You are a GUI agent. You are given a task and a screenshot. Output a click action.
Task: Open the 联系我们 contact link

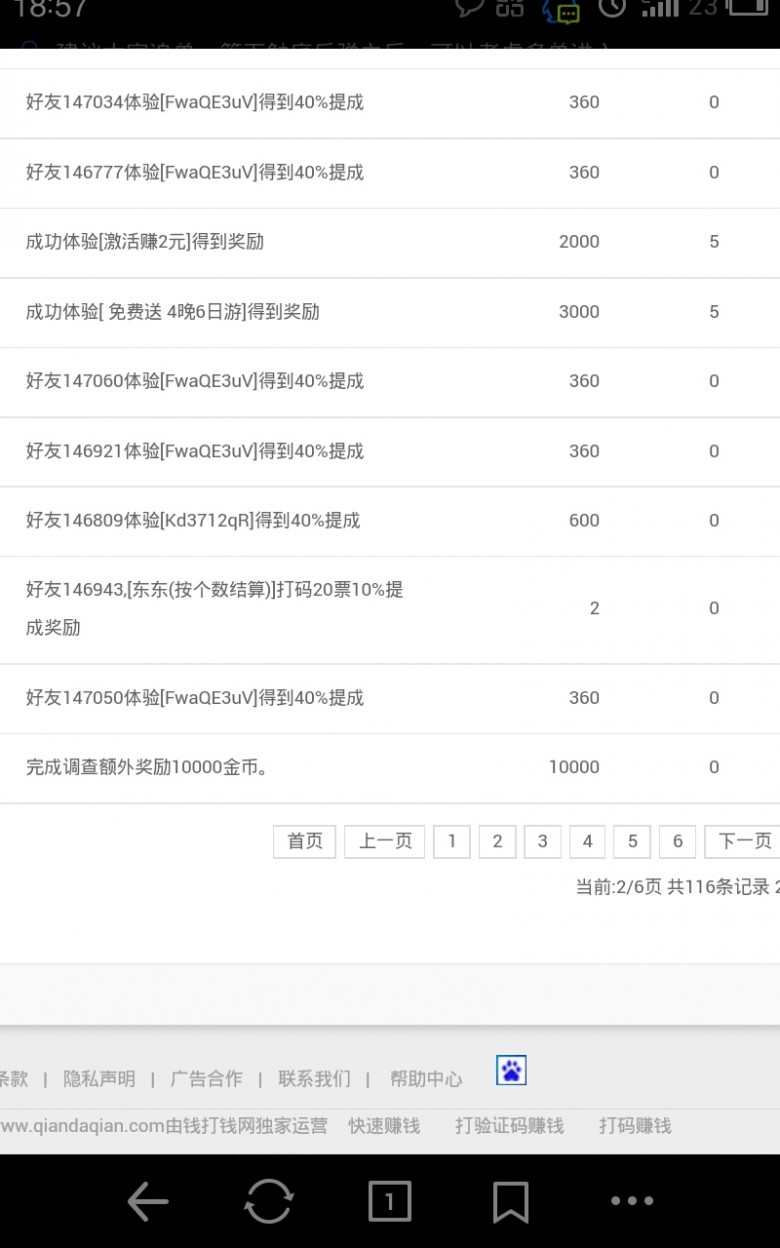click(314, 1079)
